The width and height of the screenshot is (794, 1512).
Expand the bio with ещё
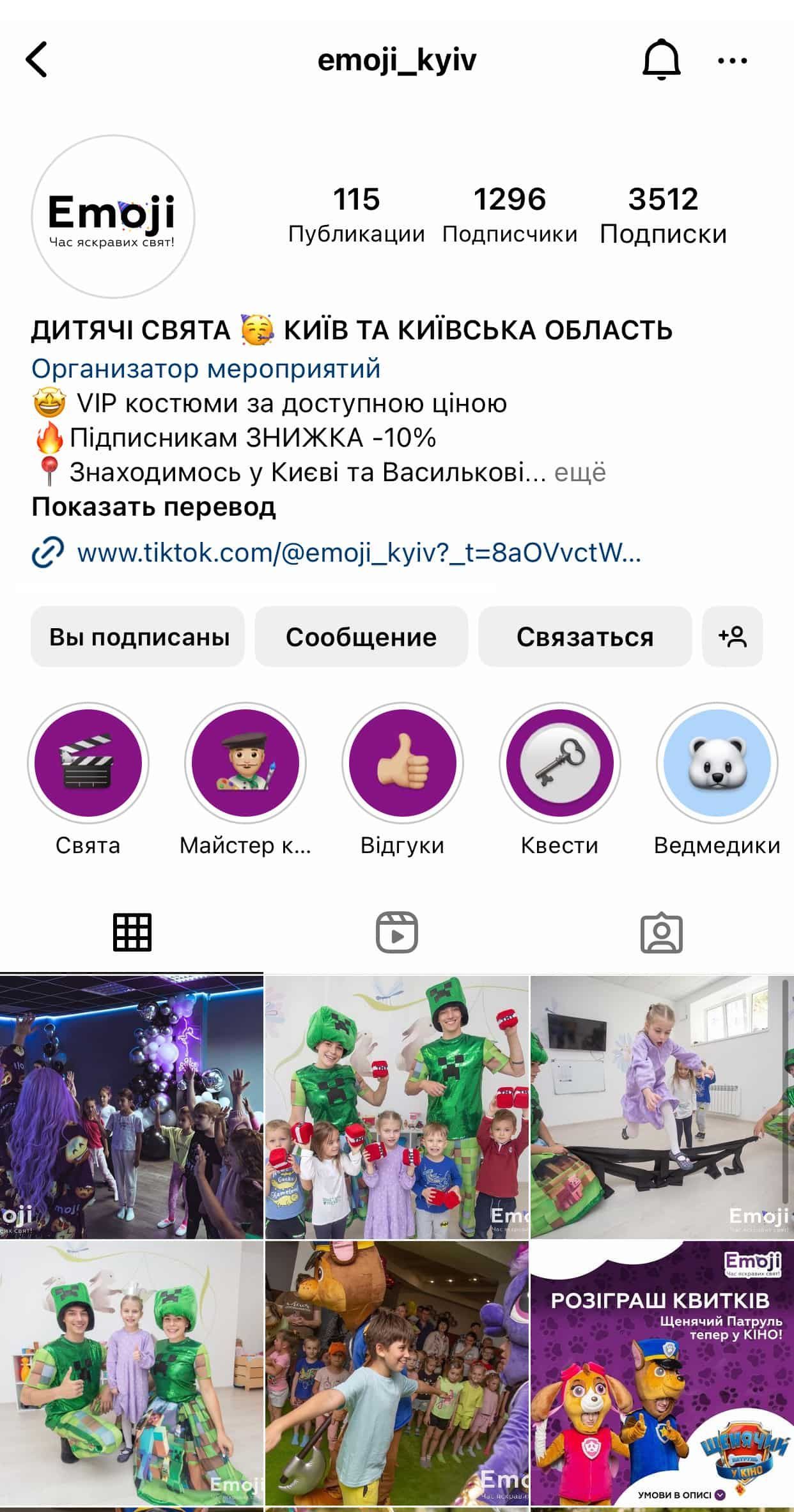[x=580, y=472]
